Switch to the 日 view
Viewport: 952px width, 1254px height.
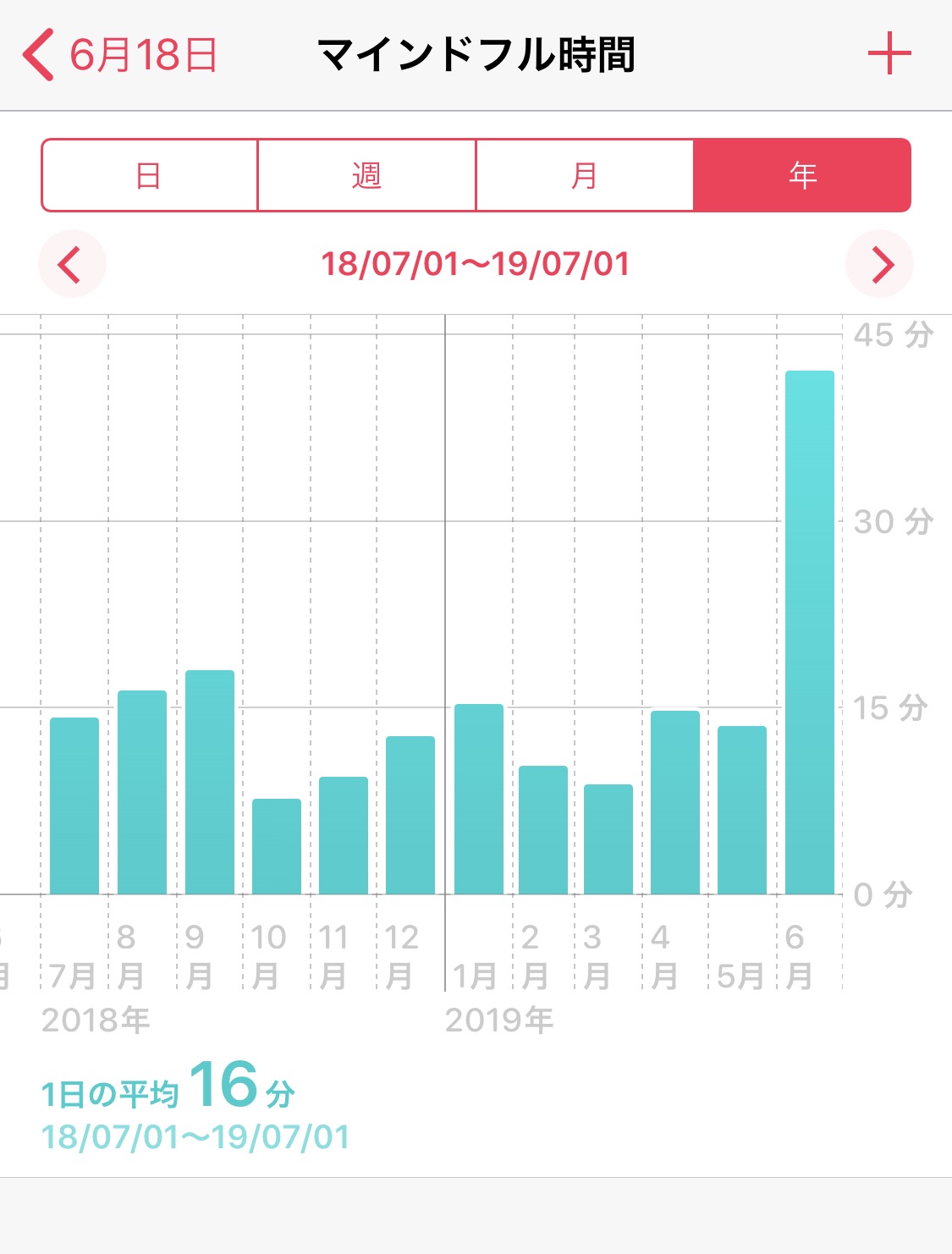click(x=150, y=175)
